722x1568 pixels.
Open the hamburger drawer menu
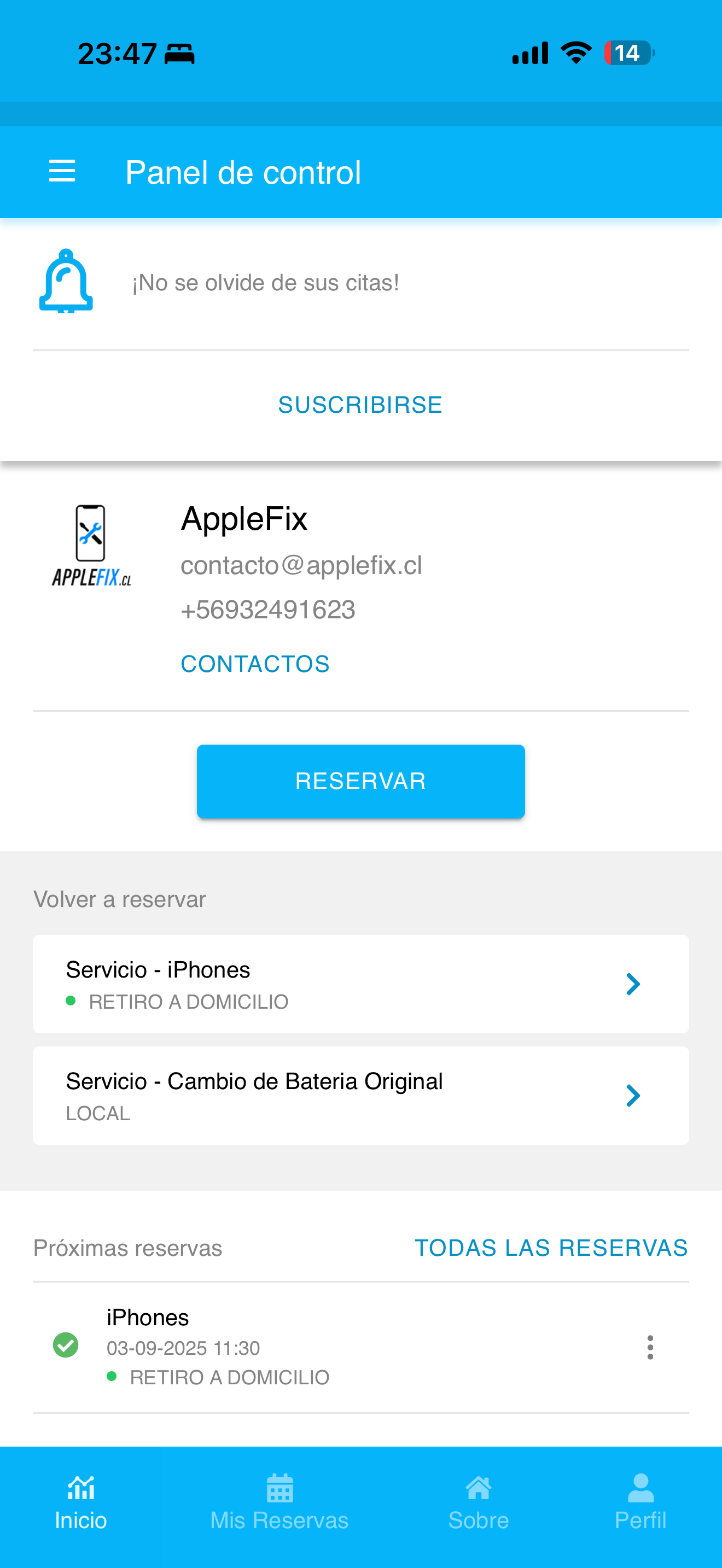point(62,171)
